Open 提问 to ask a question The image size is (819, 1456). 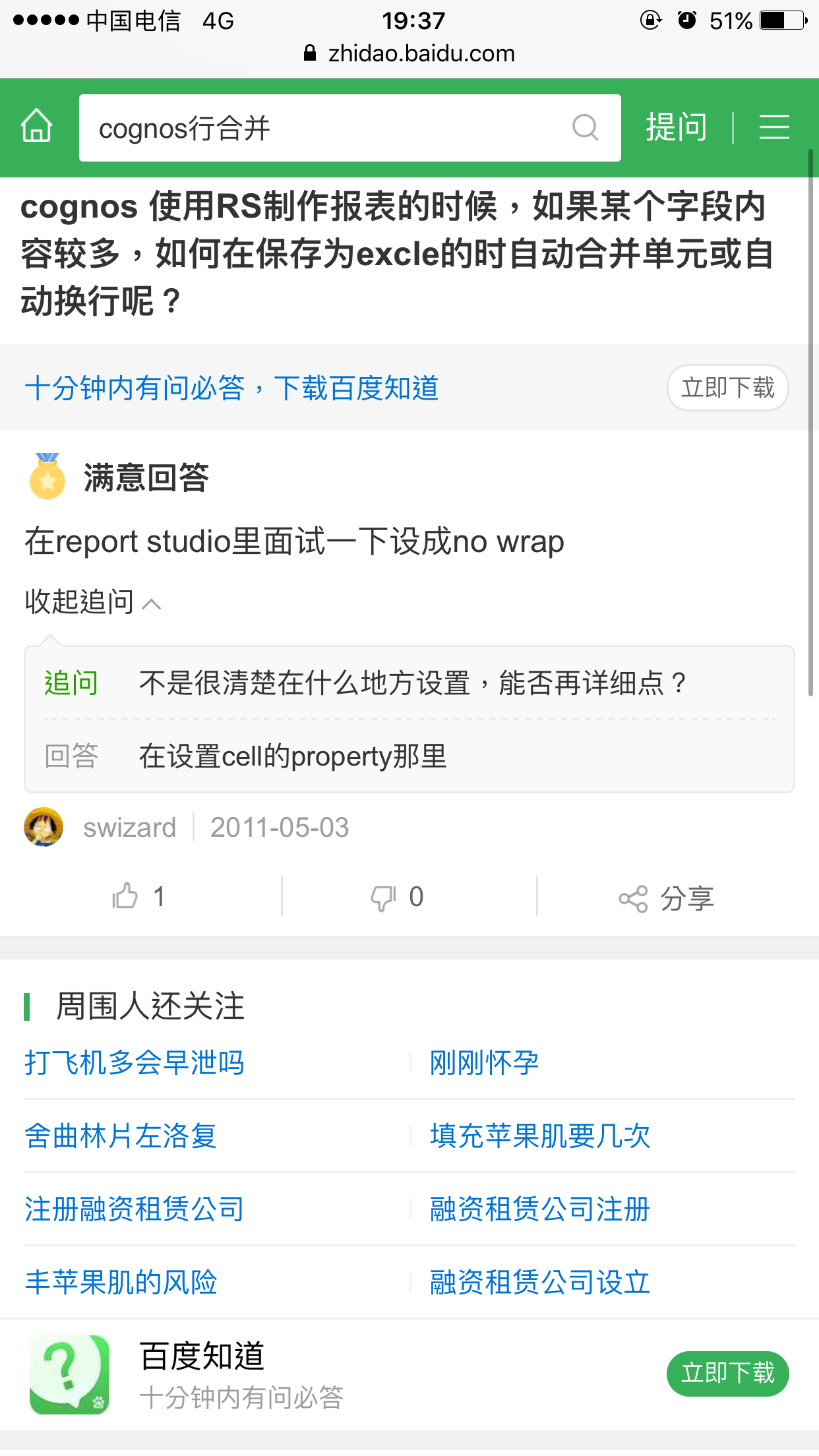(676, 127)
